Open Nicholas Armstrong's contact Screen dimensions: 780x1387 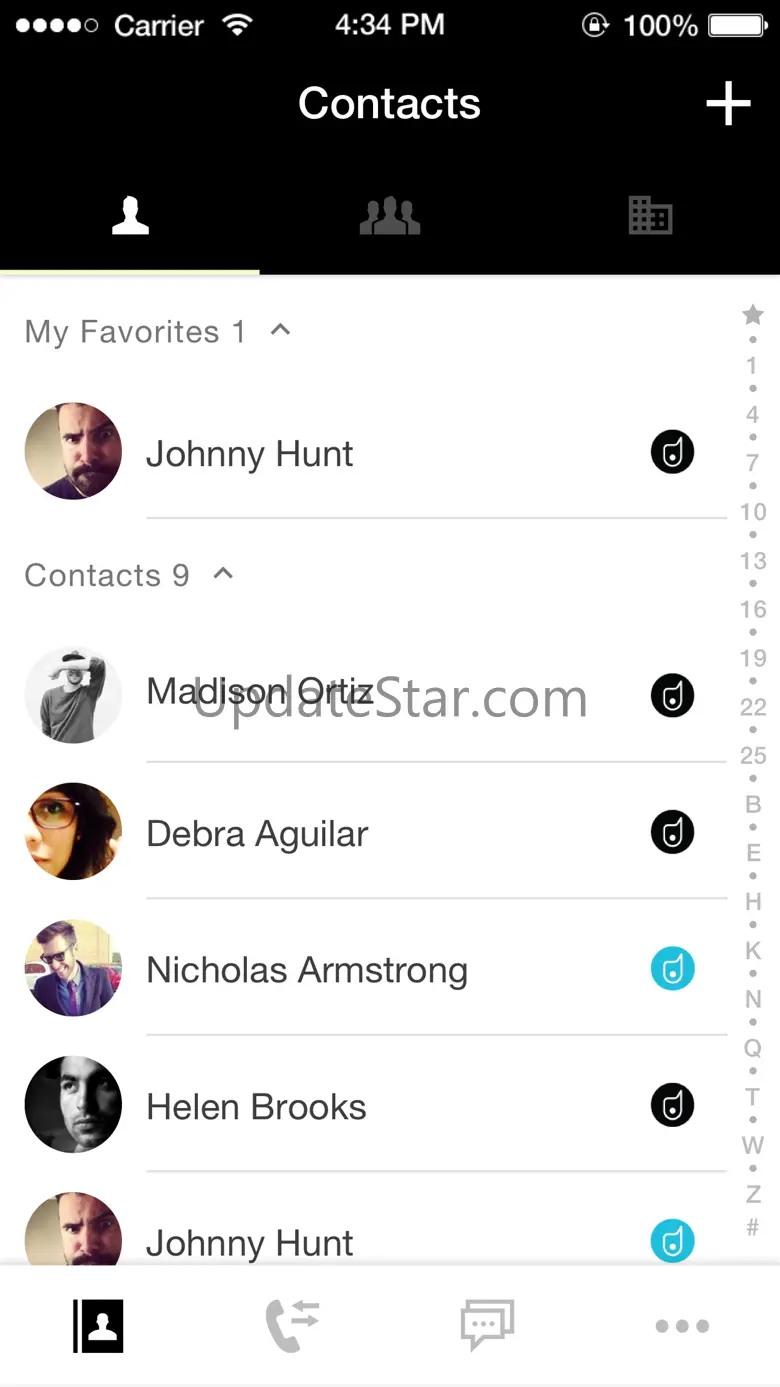click(306, 970)
